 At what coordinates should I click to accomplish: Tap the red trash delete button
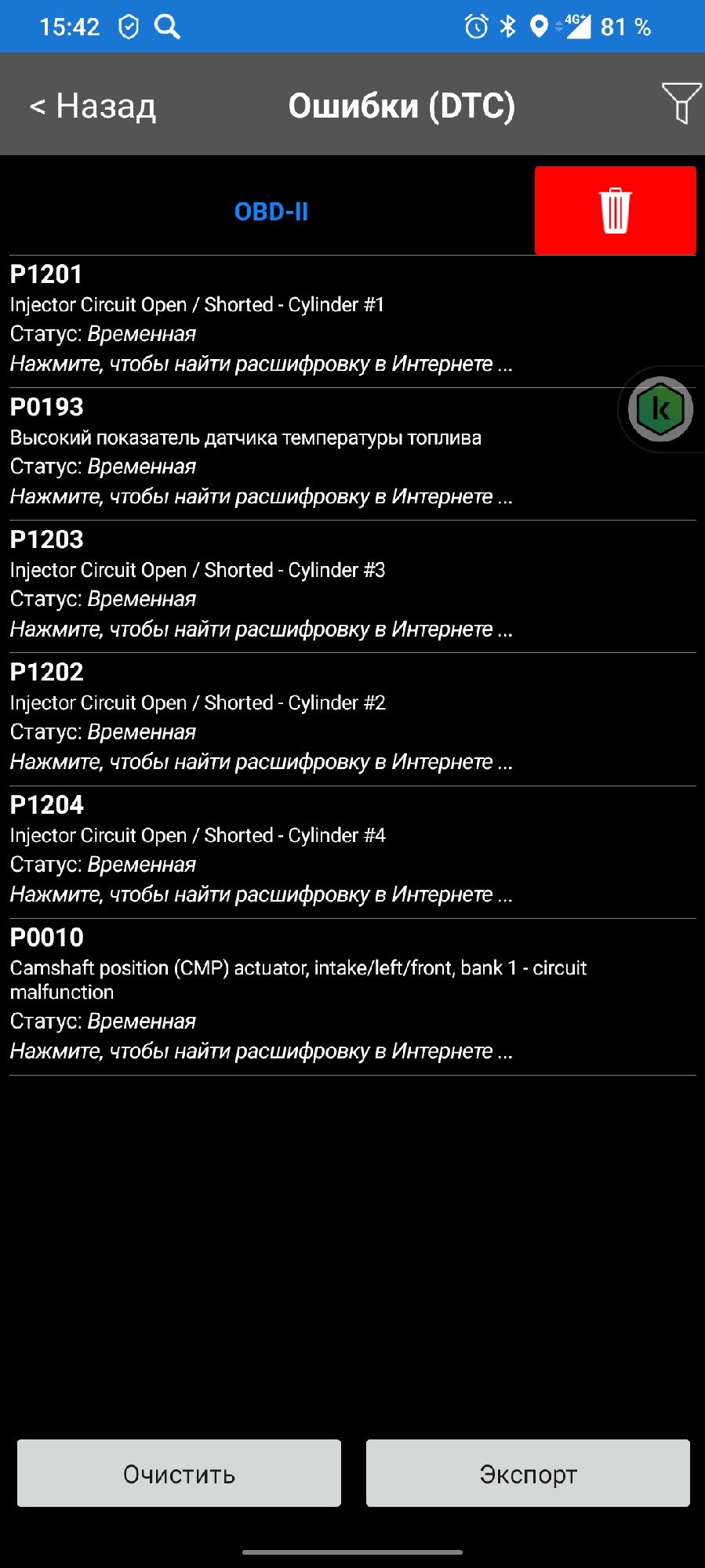point(615,210)
